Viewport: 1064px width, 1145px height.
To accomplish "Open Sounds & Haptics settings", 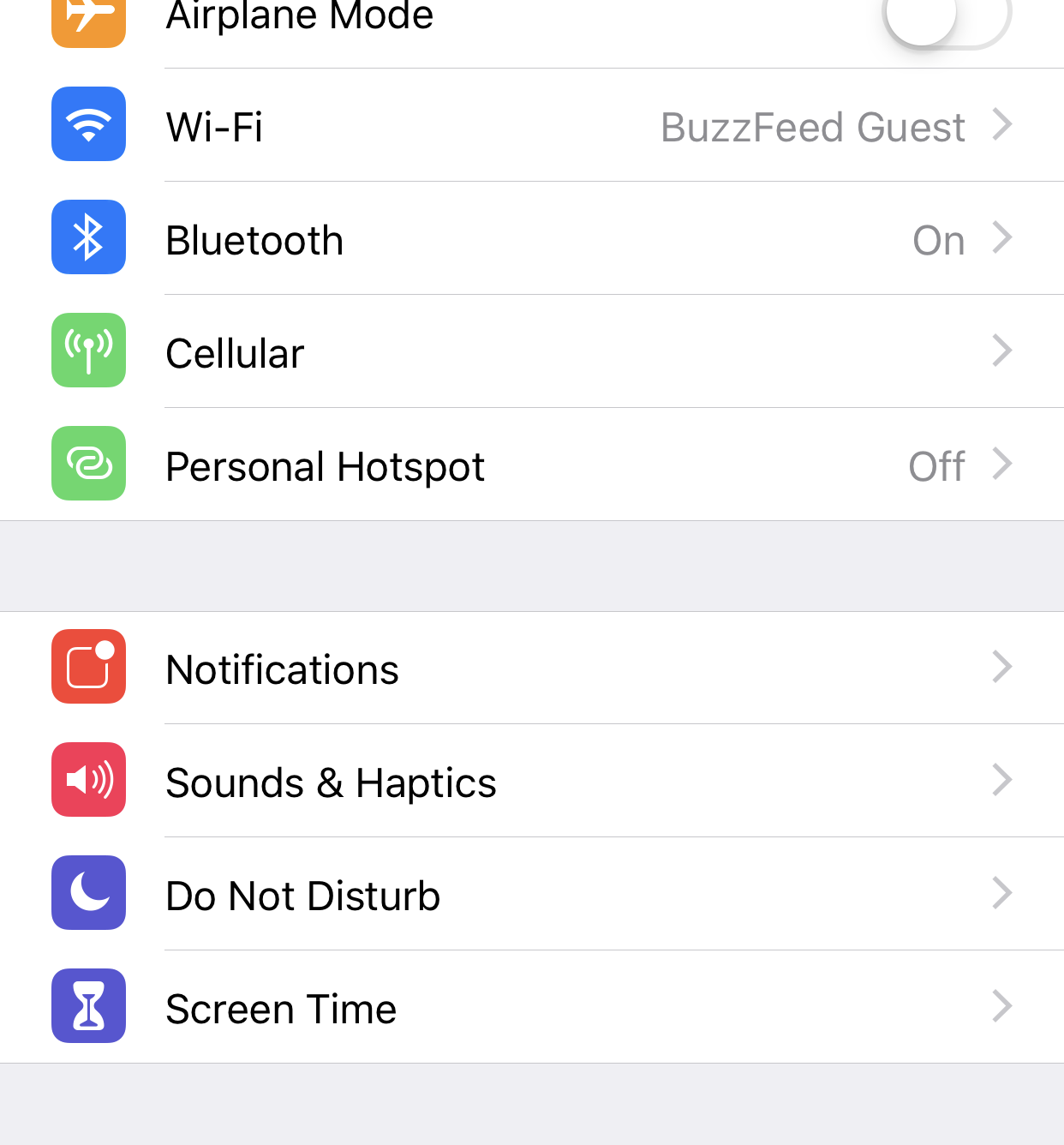I will coord(531,782).
